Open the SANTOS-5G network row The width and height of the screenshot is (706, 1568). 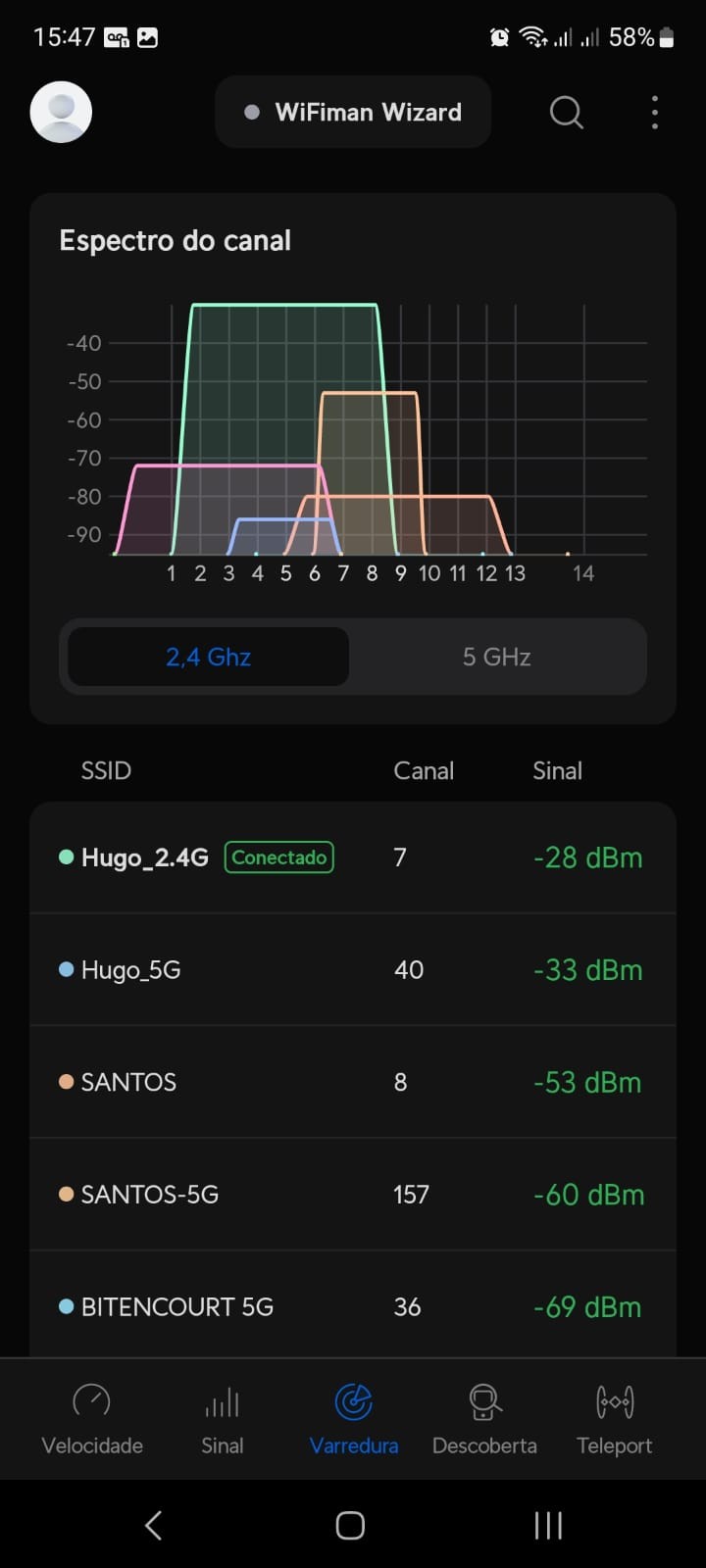point(353,1195)
